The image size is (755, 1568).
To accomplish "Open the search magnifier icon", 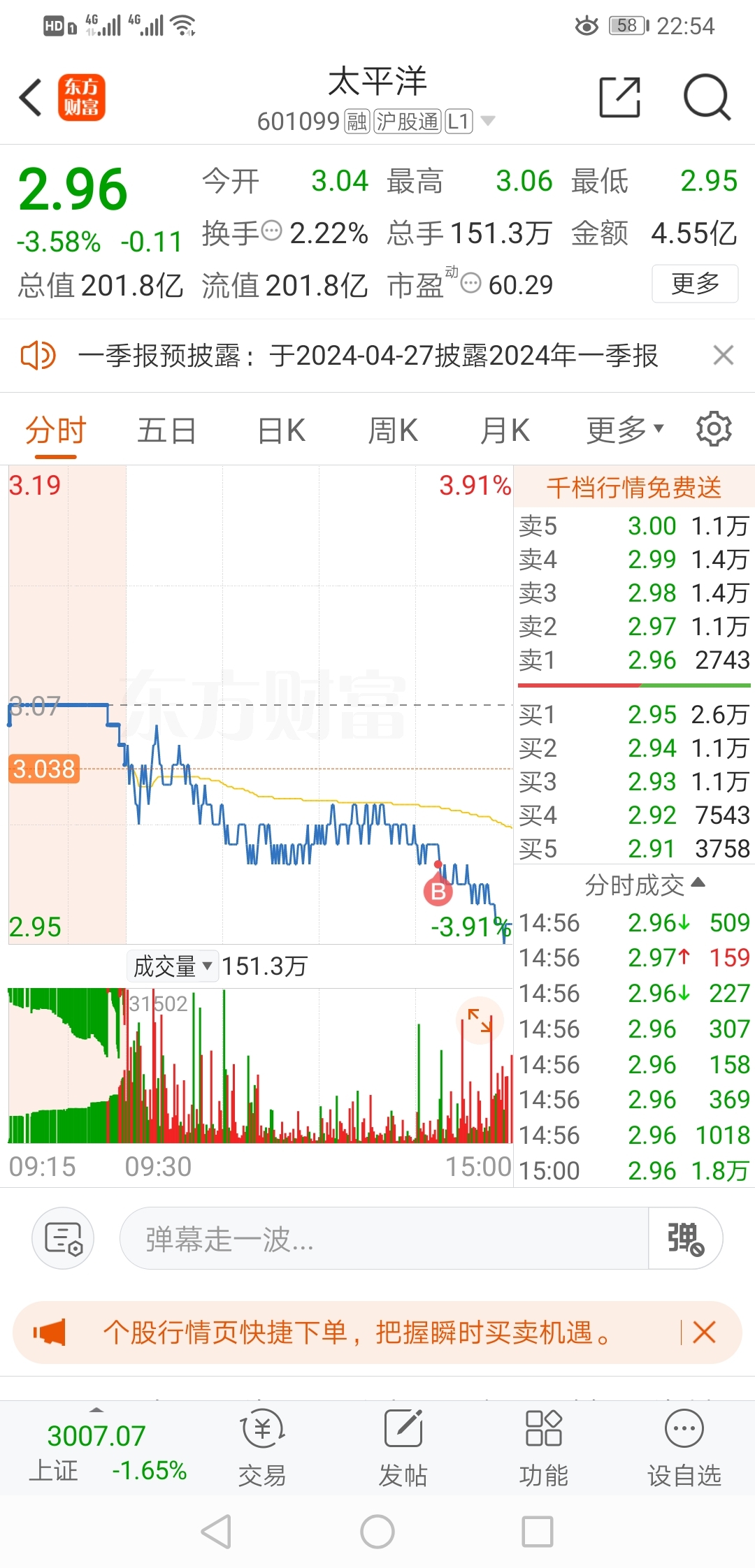I will pyautogui.click(x=707, y=97).
